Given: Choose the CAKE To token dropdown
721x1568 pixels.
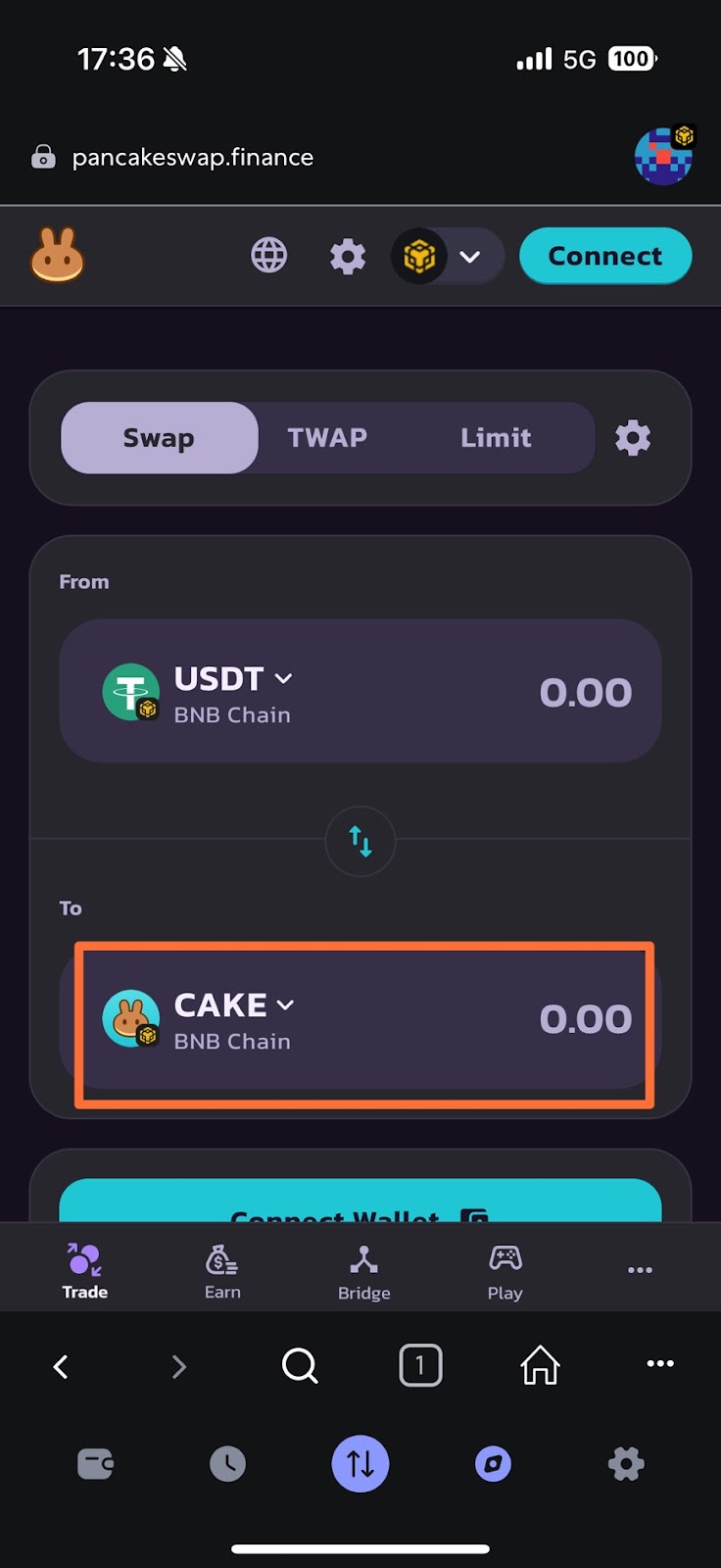Looking at the screenshot, I should click(x=199, y=1019).
